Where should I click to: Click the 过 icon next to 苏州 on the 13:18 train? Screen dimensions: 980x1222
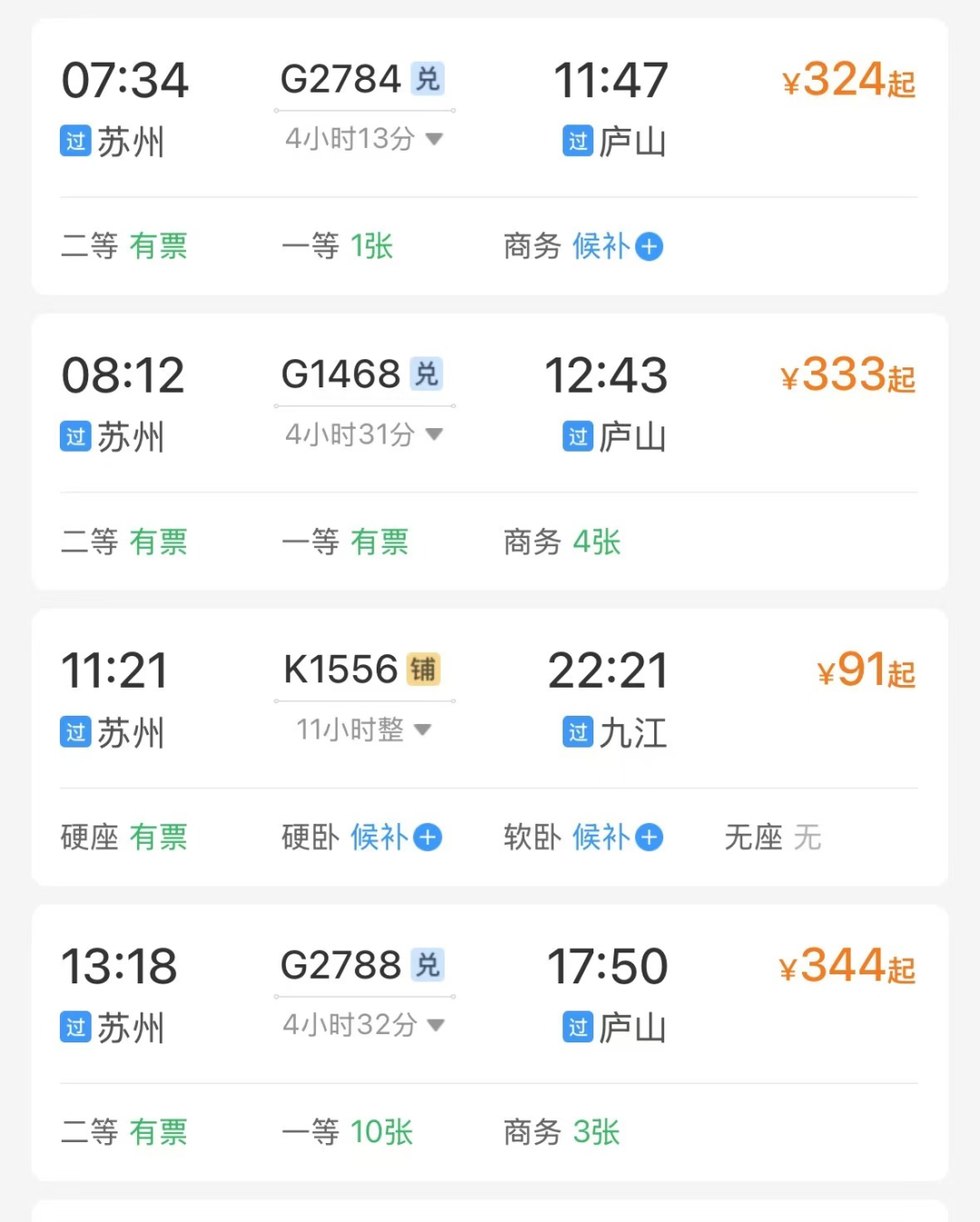tap(75, 1028)
